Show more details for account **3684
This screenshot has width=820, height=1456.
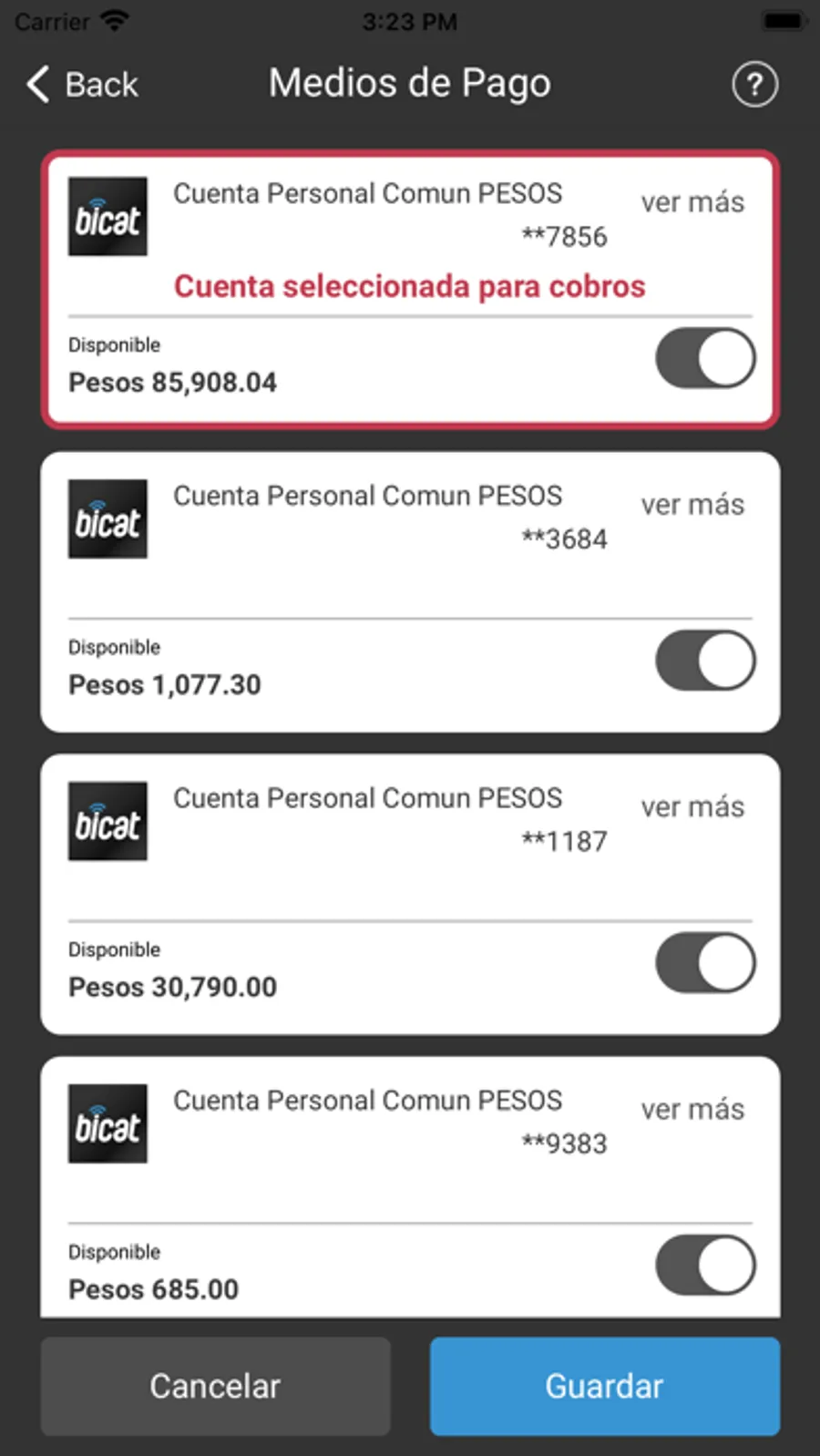tap(692, 505)
